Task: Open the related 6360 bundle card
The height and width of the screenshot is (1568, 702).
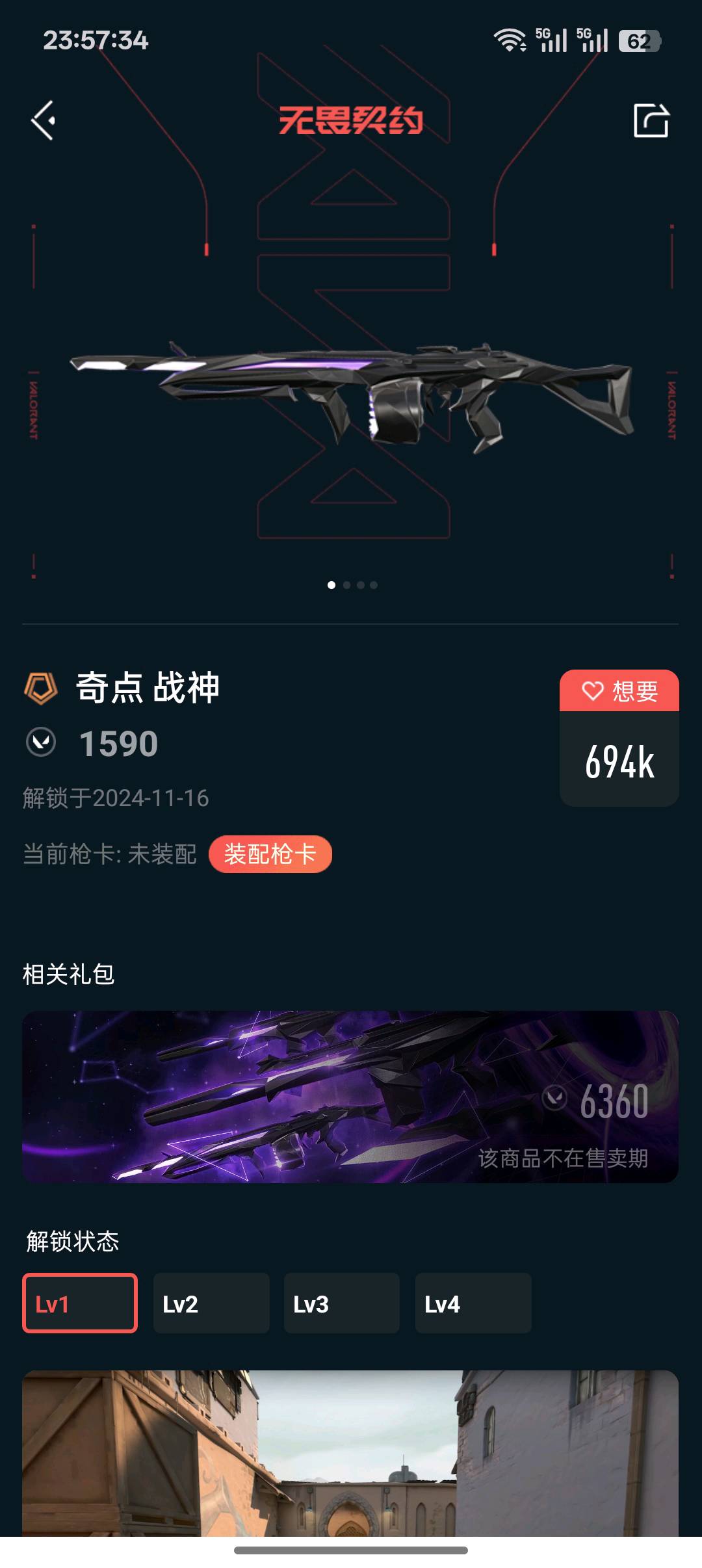Action: point(350,1096)
